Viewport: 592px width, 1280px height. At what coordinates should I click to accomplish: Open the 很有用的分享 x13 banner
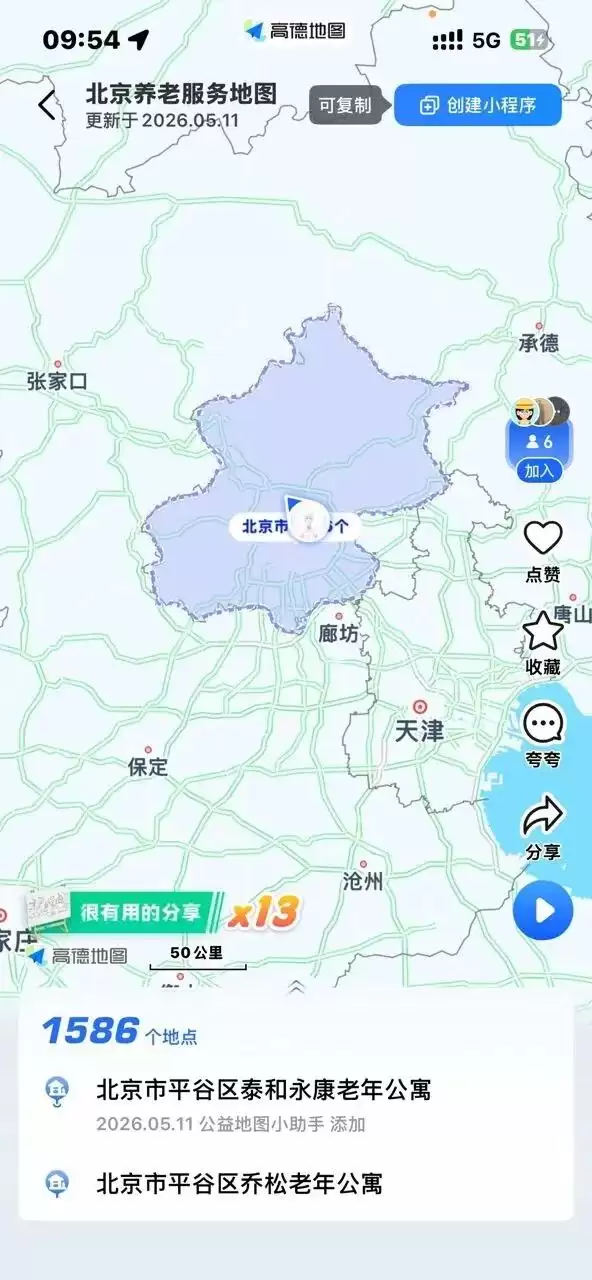(160, 912)
